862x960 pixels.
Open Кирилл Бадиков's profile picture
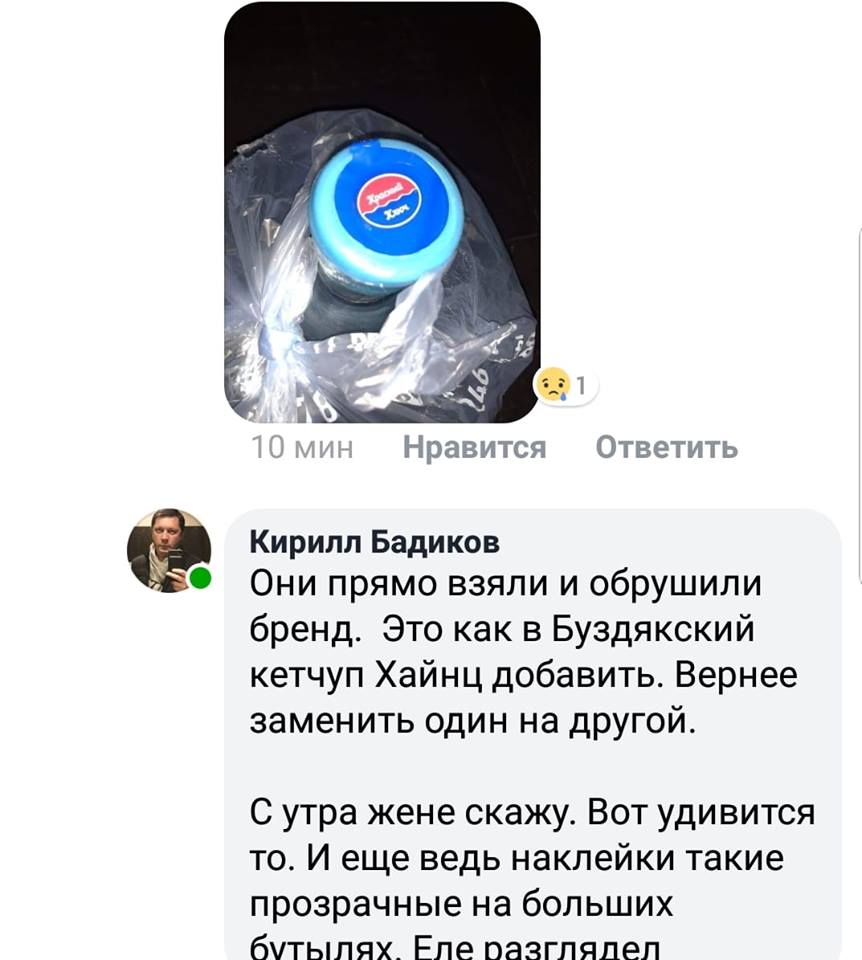point(168,551)
